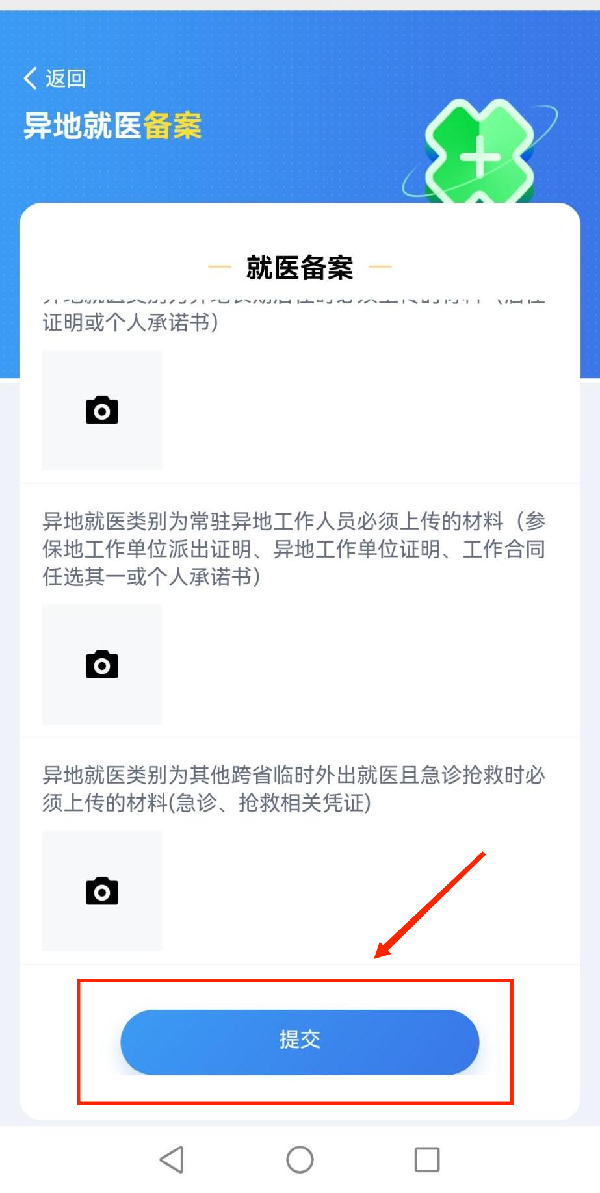
Task: Go back using system navigation triangle
Action: pyautogui.click(x=172, y=1159)
